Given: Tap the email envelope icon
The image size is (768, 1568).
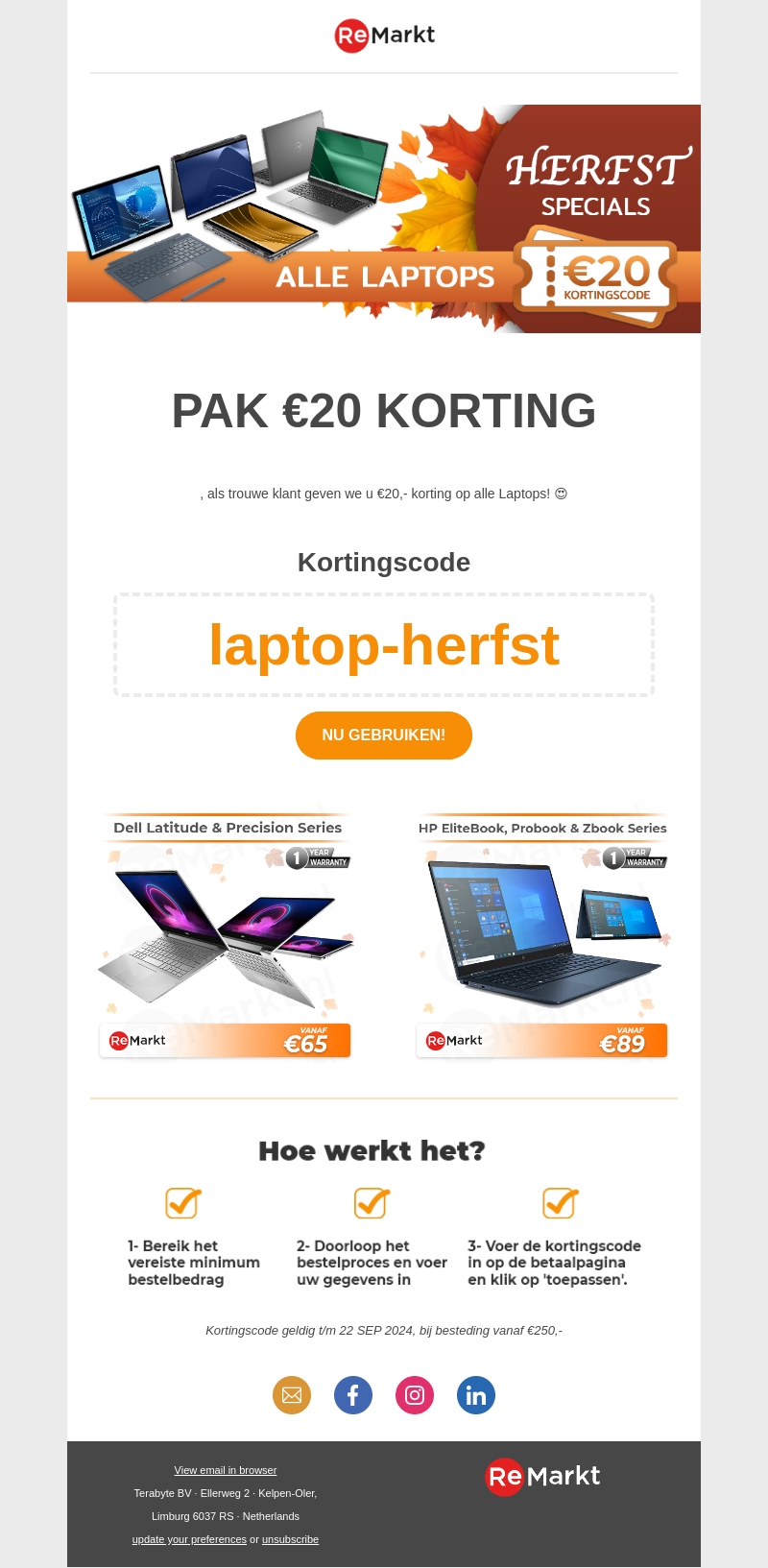Looking at the screenshot, I should 292,1395.
